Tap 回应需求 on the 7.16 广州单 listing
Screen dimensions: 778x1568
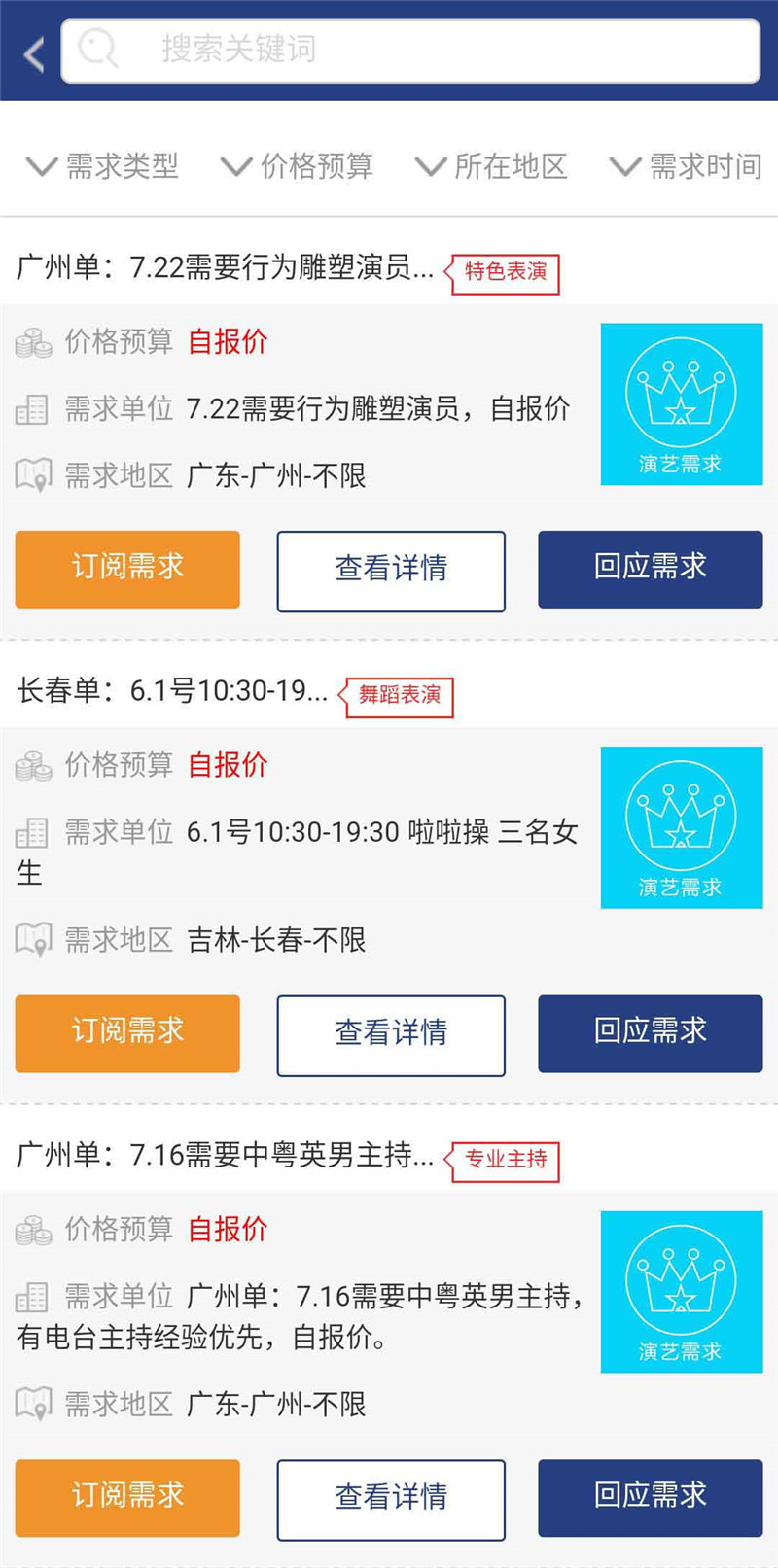coord(650,1497)
